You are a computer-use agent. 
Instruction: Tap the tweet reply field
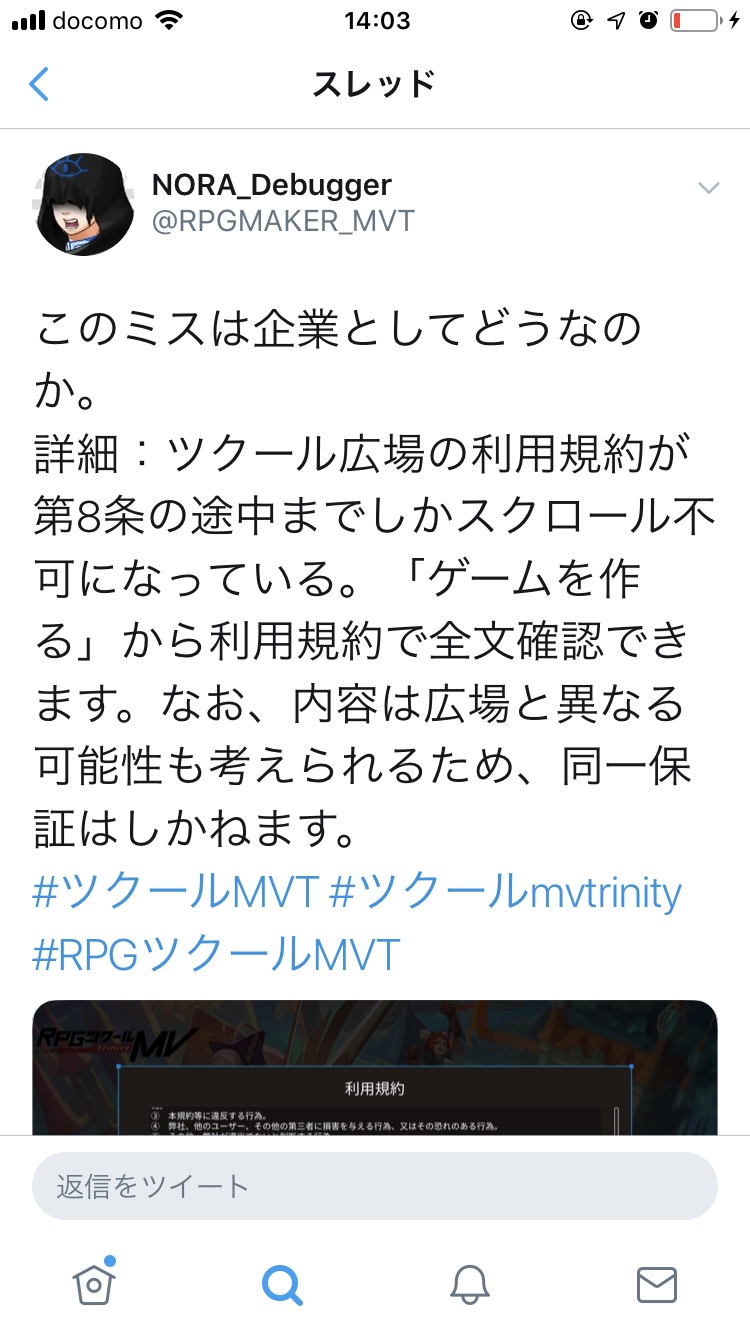coord(375,1186)
